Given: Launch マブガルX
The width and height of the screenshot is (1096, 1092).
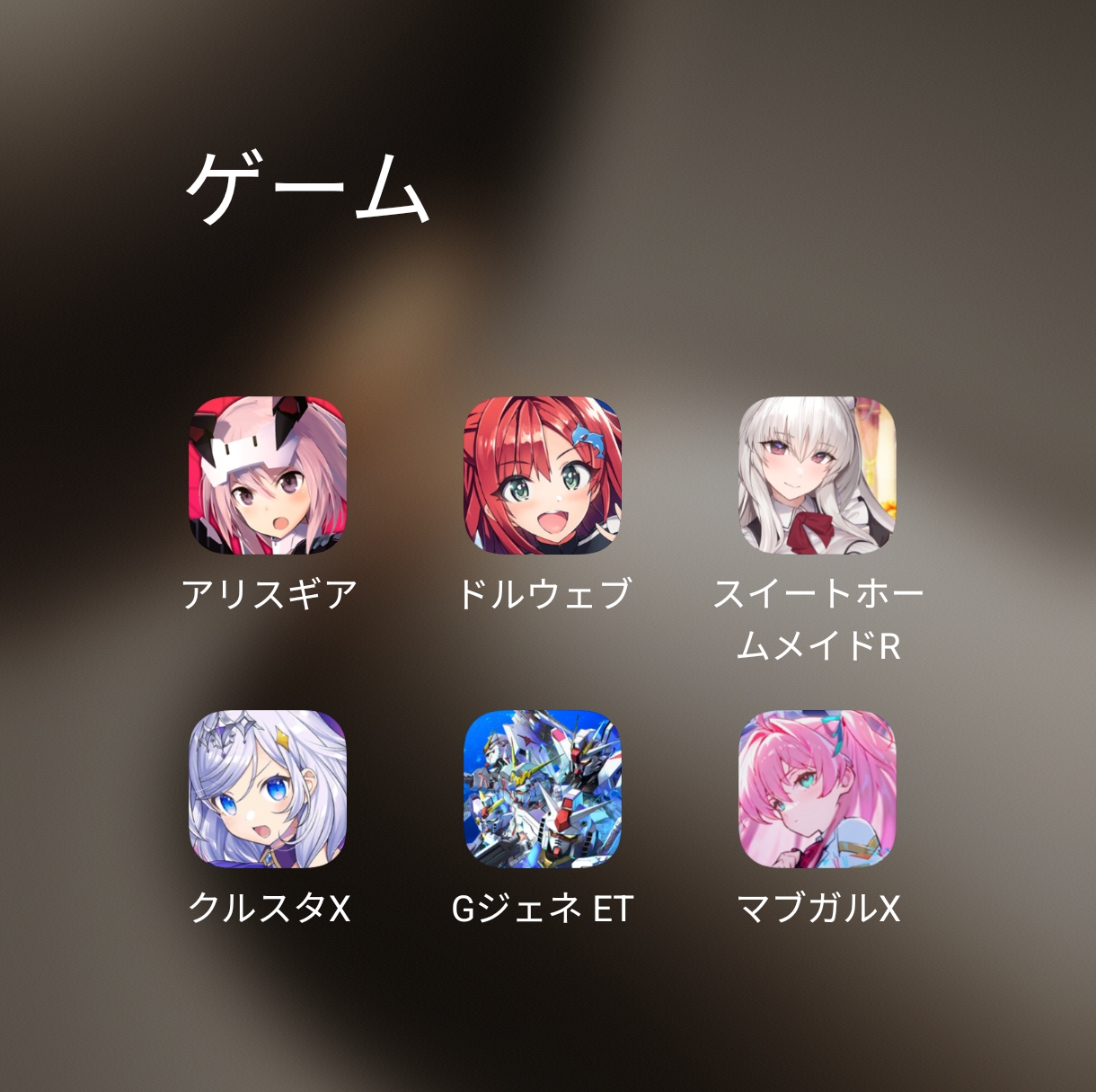Looking at the screenshot, I should (x=818, y=789).
